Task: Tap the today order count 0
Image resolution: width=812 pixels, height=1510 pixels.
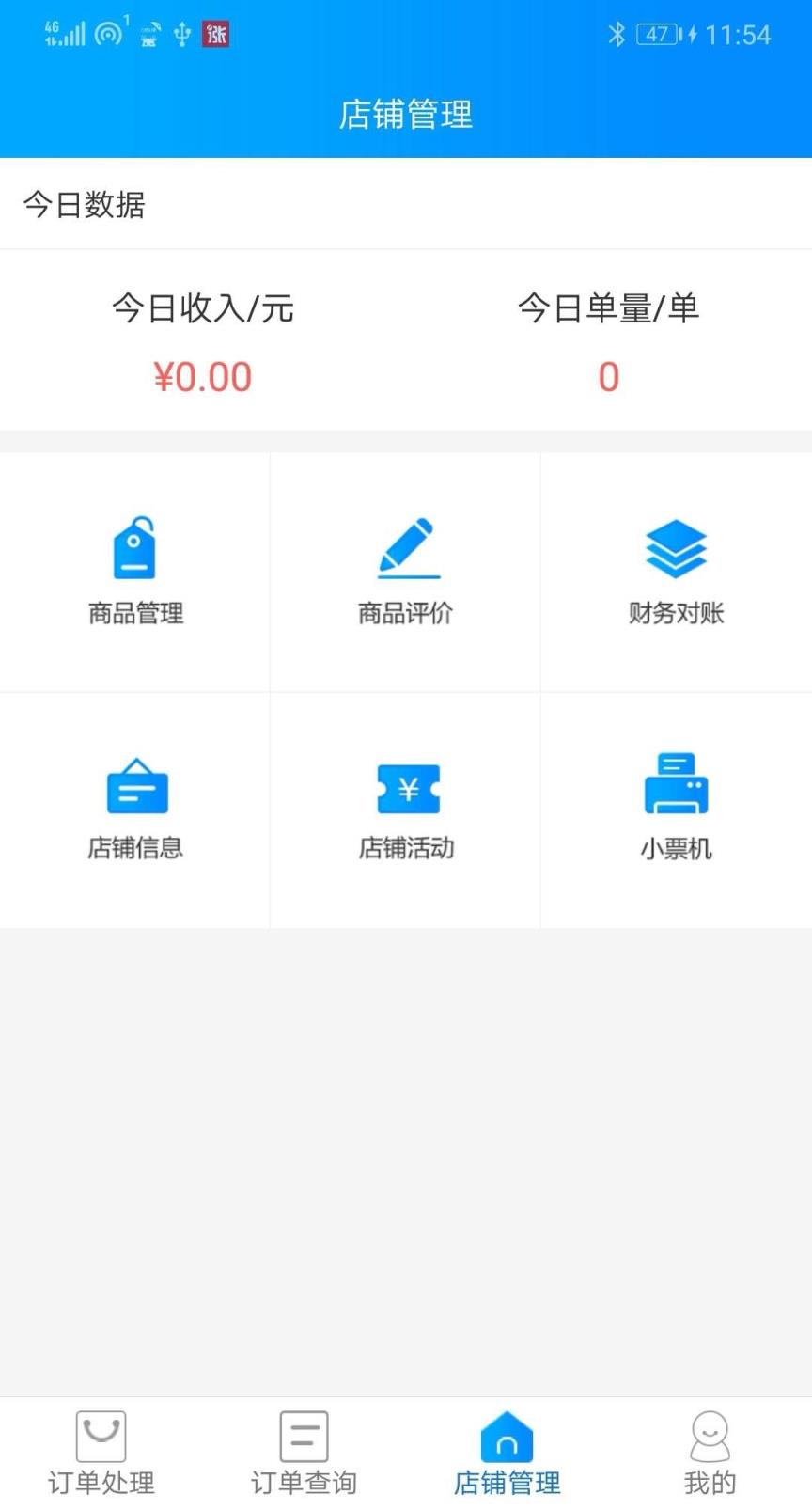Action: tap(609, 376)
